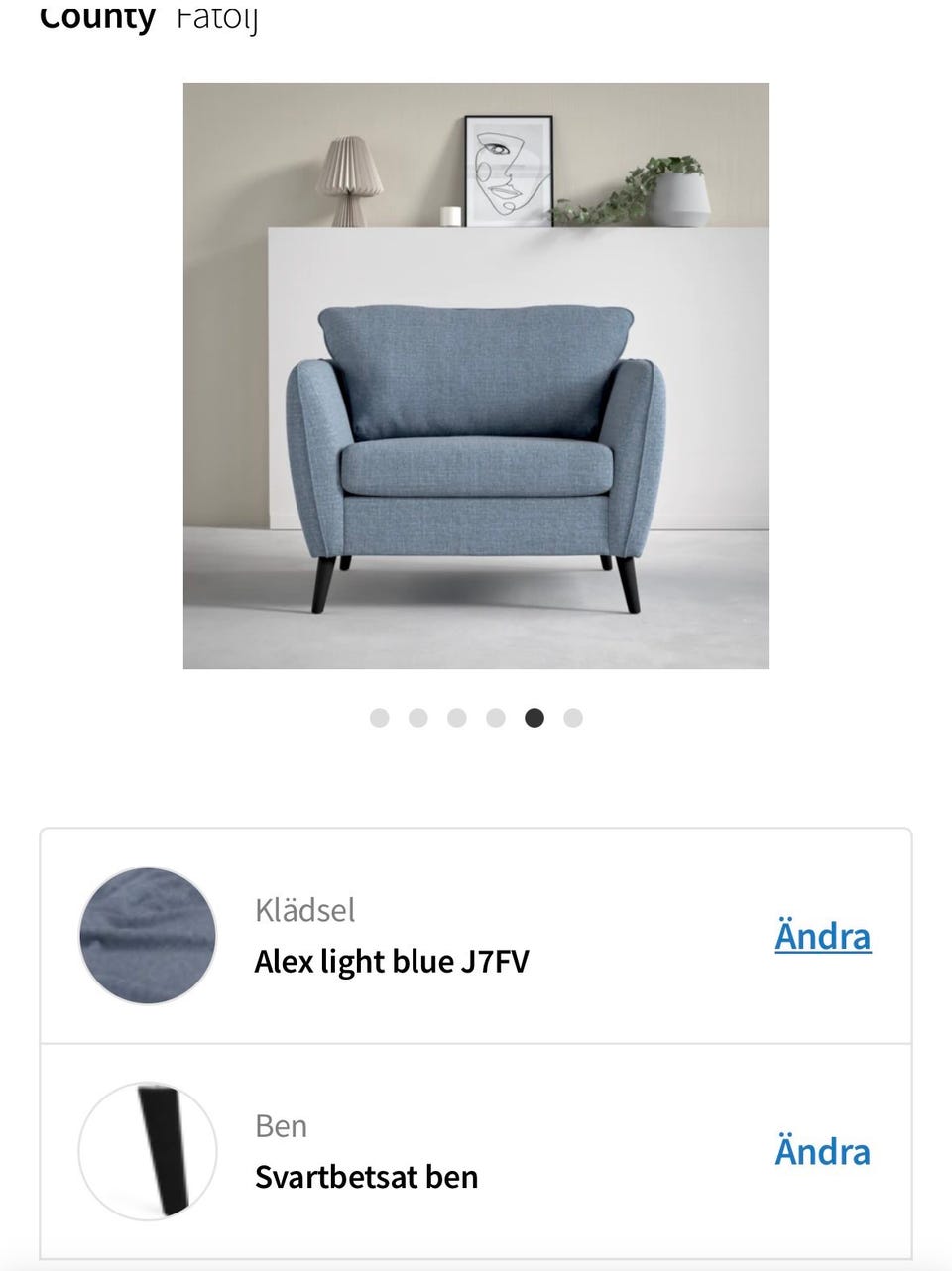Open the large armchair product photo
The image size is (952, 1271).
click(476, 377)
